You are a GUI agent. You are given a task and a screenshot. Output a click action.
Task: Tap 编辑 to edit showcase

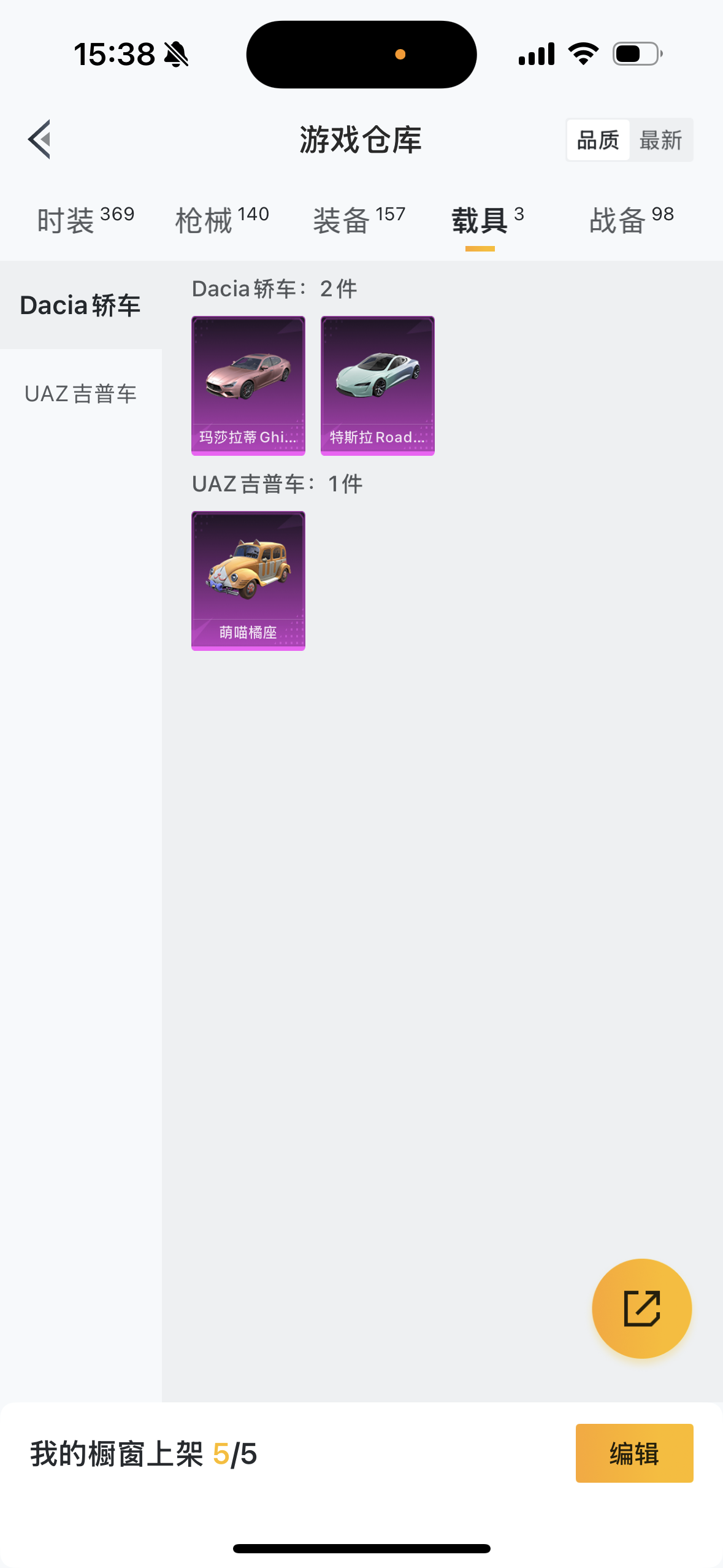pyautogui.click(x=634, y=1453)
